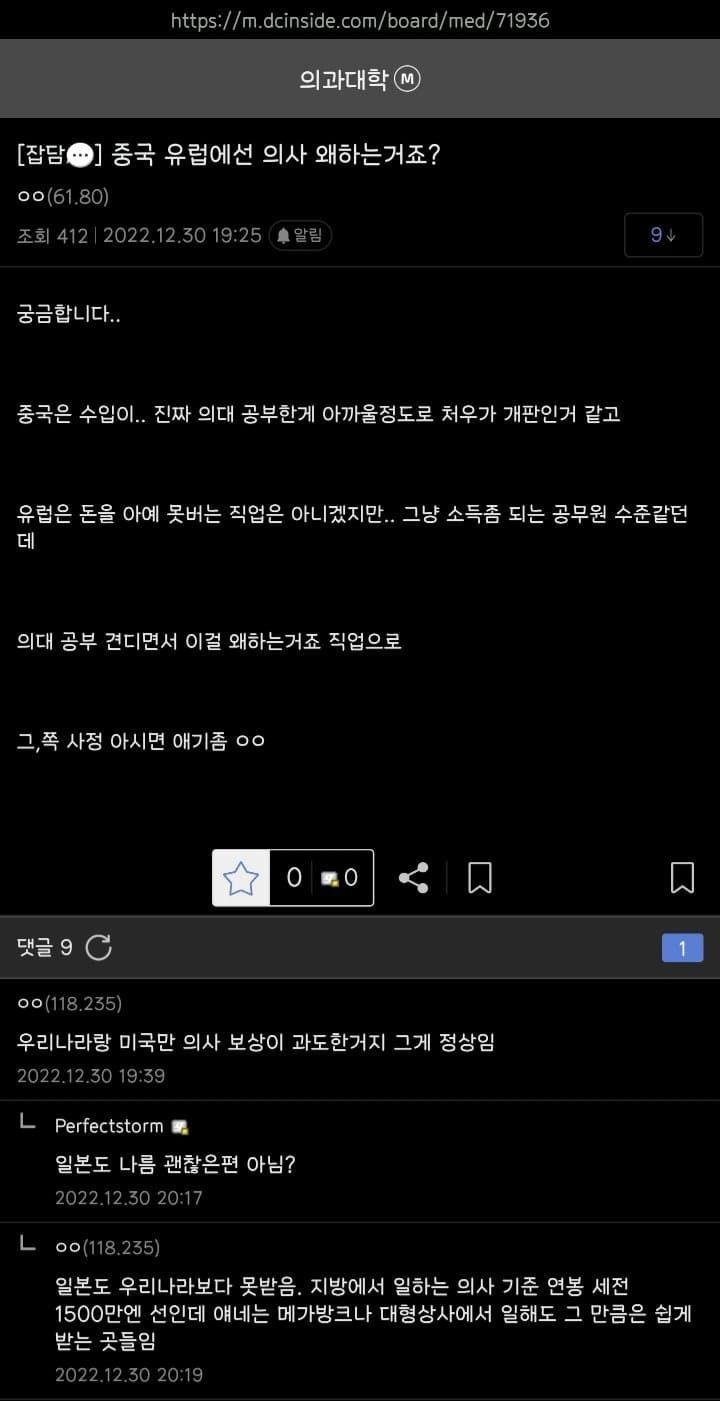Turn on the 알림 notification button

[x=300, y=236]
